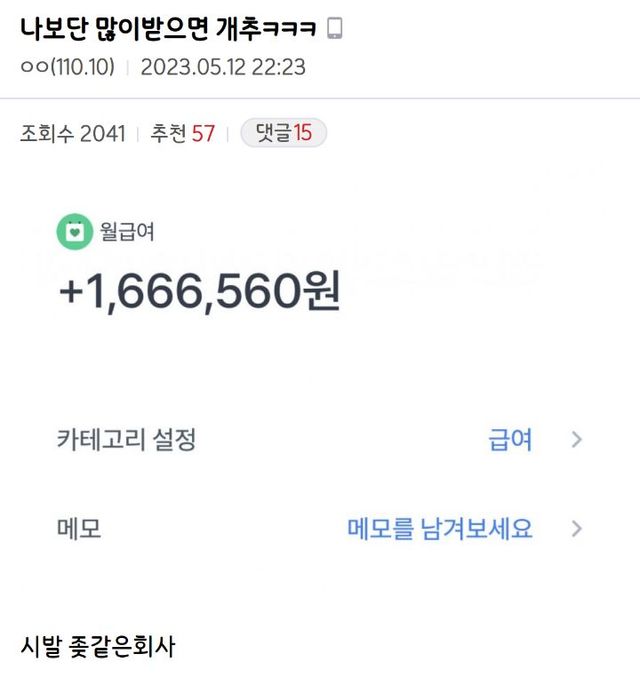This screenshot has height=700, width=640.
Task: Open the embedded 월급여 screenshot image
Action: tap(320, 380)
